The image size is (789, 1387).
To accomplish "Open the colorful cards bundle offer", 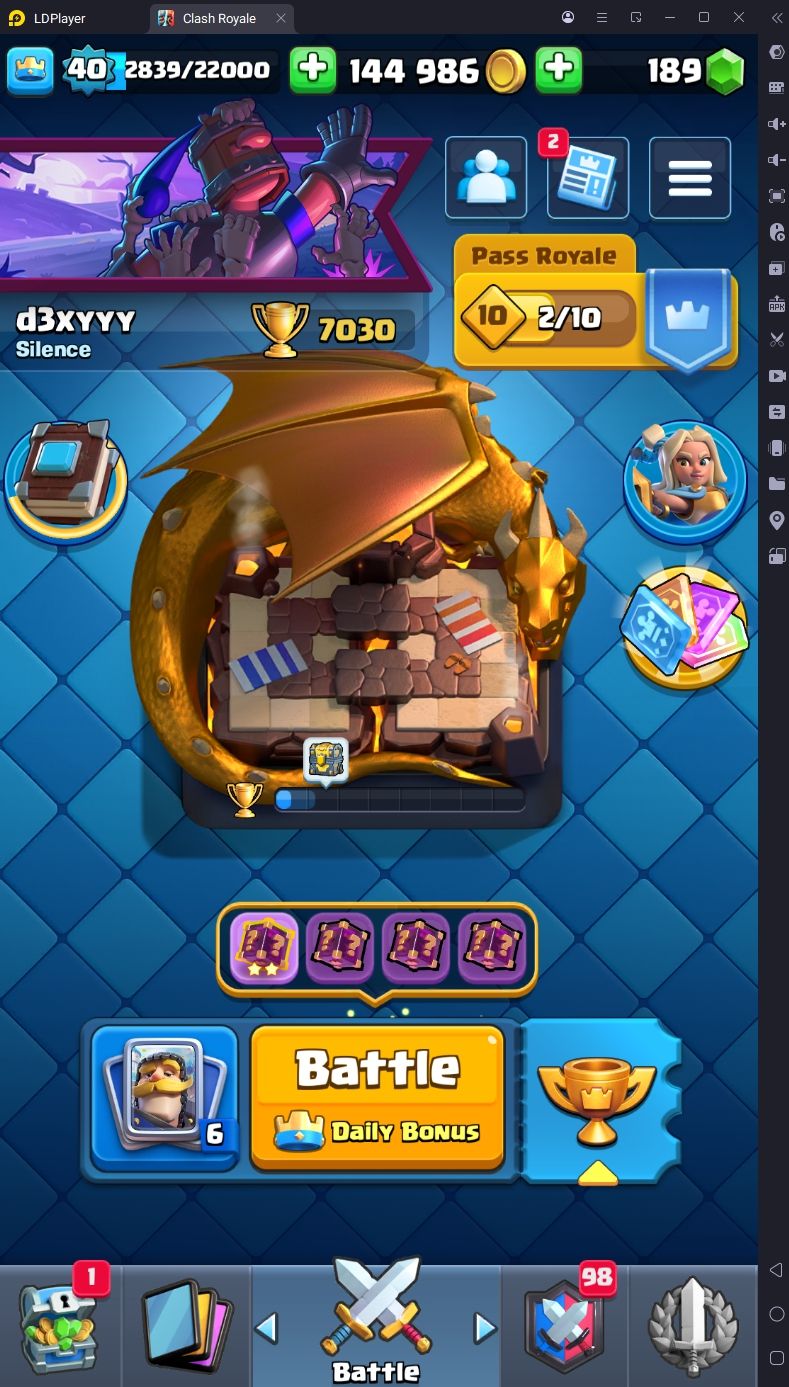I will coord(685,625).
